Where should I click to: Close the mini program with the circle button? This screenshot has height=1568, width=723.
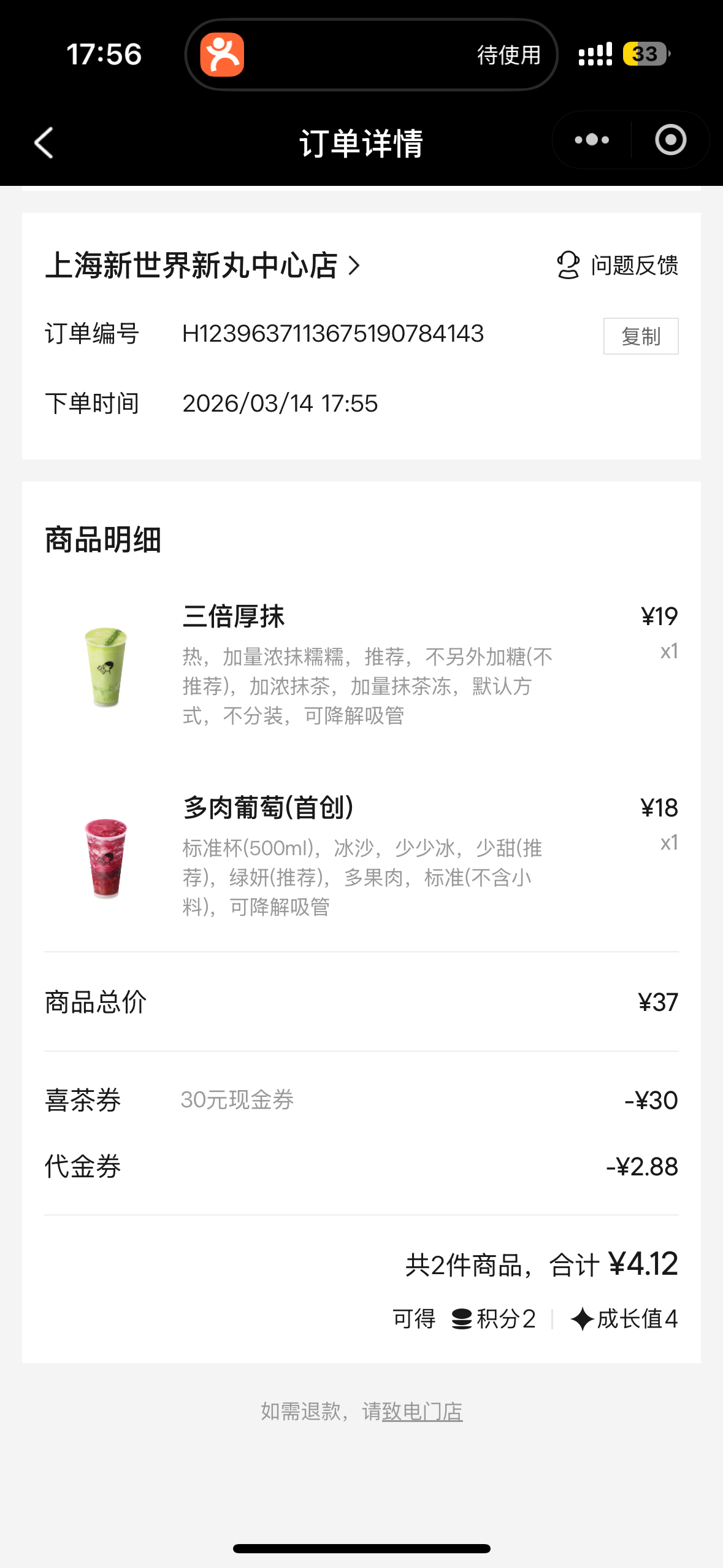coord(670,140)
